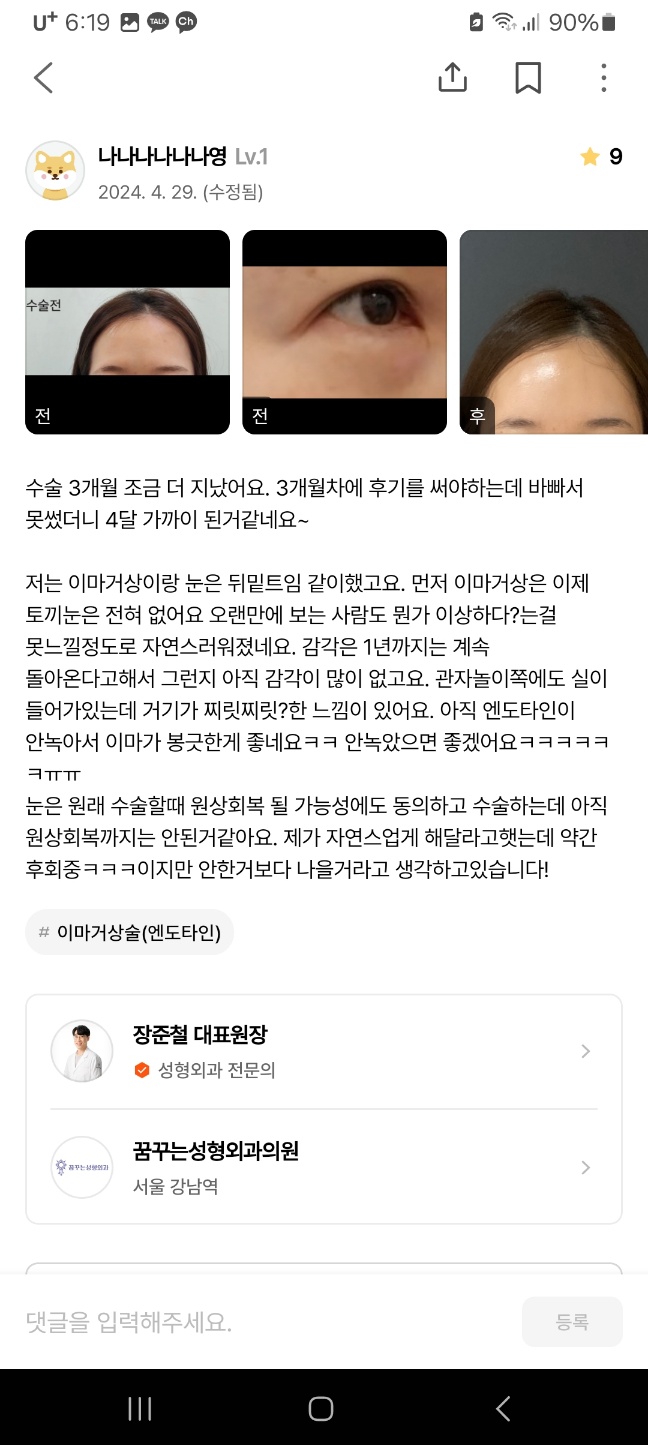Select the 이마거상술(엔도타인) hashtag chip
The width and height of the screenshot is (648, 1445).
pyautogui.click(x=130, y=932)
